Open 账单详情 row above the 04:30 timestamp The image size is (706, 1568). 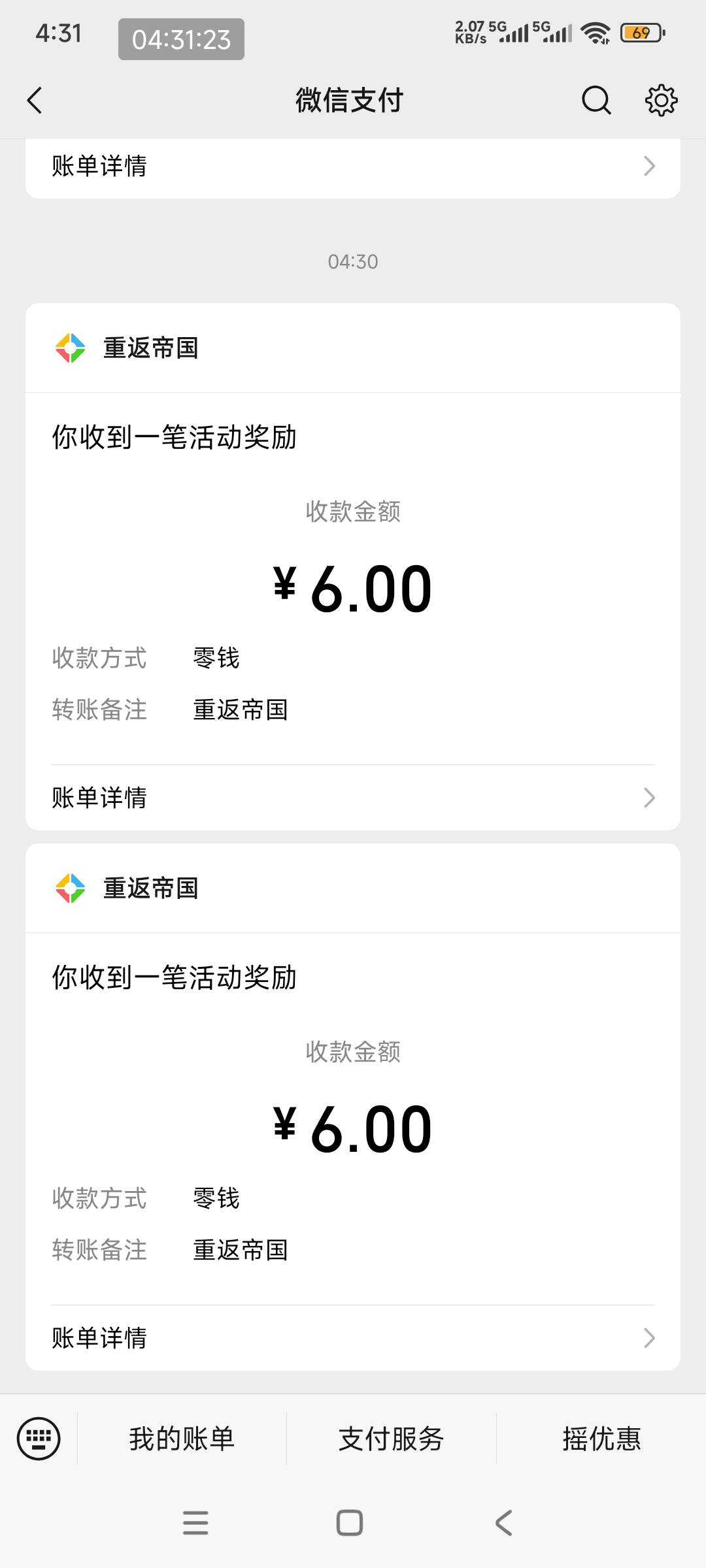[353, 166]
